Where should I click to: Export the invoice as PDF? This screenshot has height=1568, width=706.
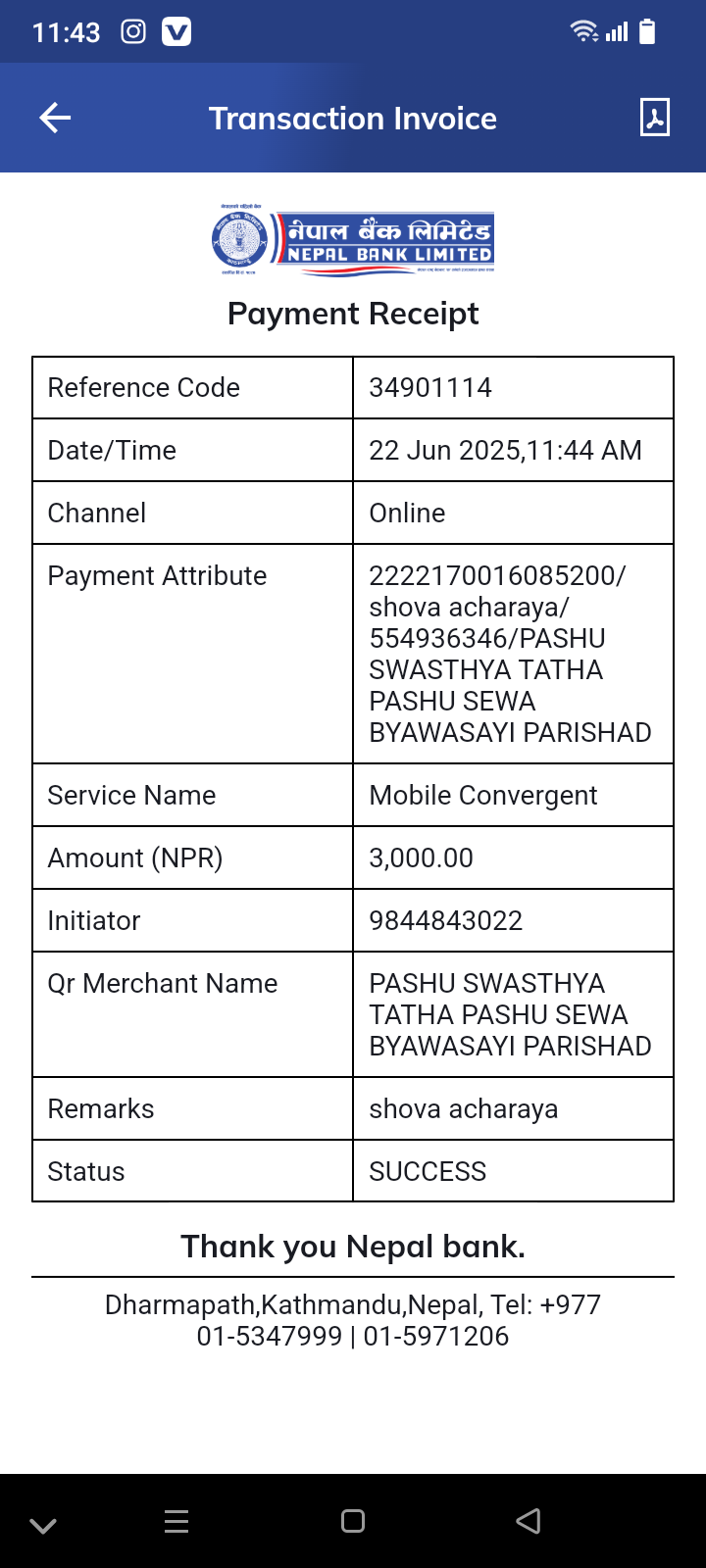click(x=655, y=118)
